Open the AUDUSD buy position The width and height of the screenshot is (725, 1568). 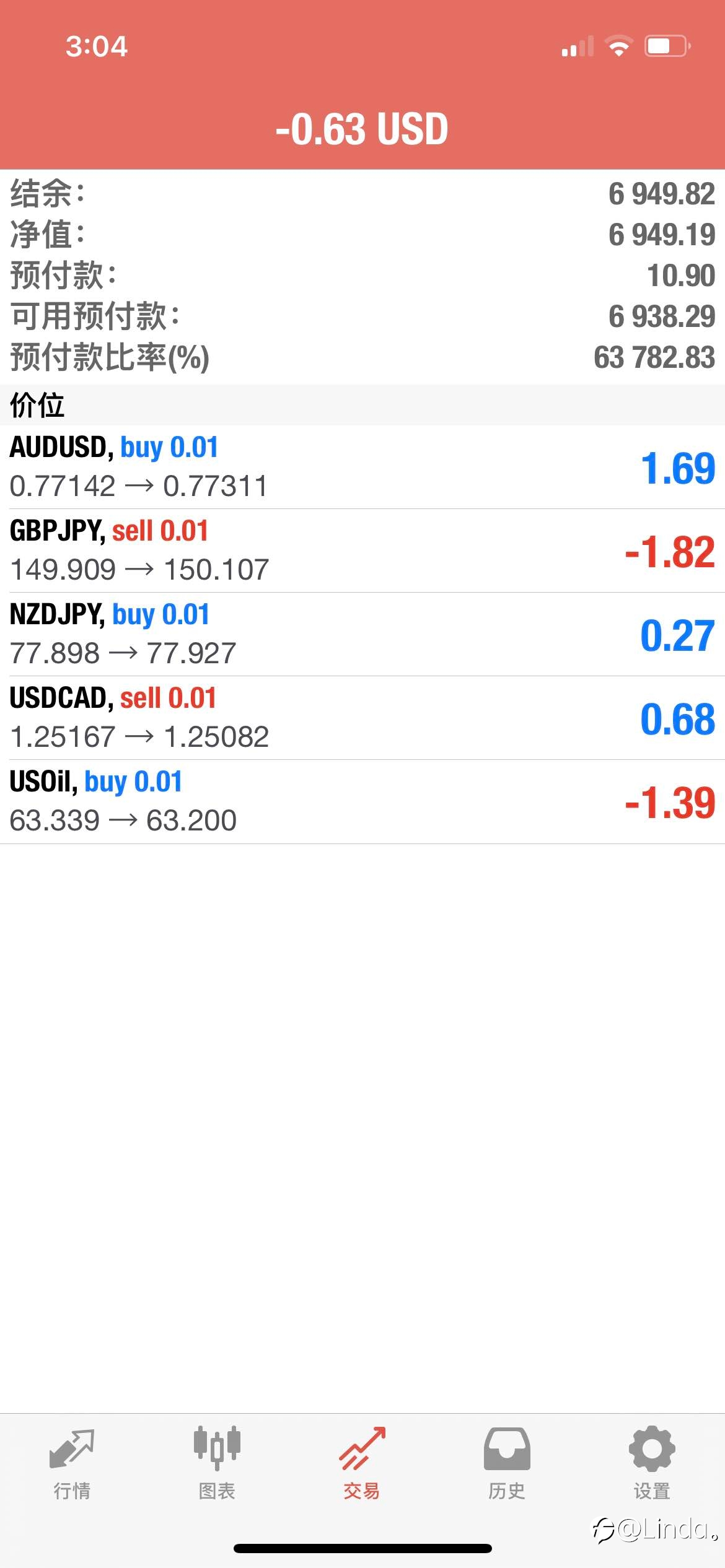point(362,467)
